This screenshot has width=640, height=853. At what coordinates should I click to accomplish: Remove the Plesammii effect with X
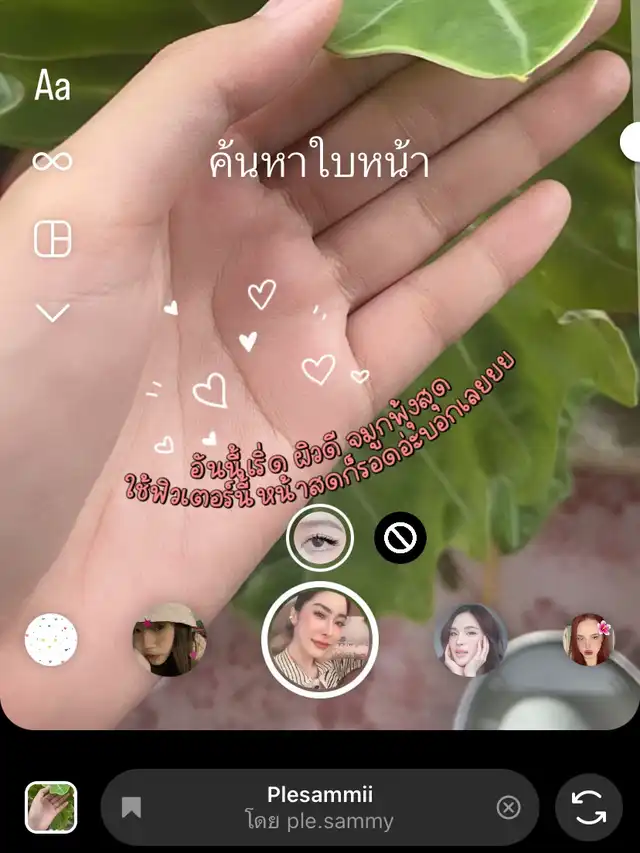tap(508, 807)
